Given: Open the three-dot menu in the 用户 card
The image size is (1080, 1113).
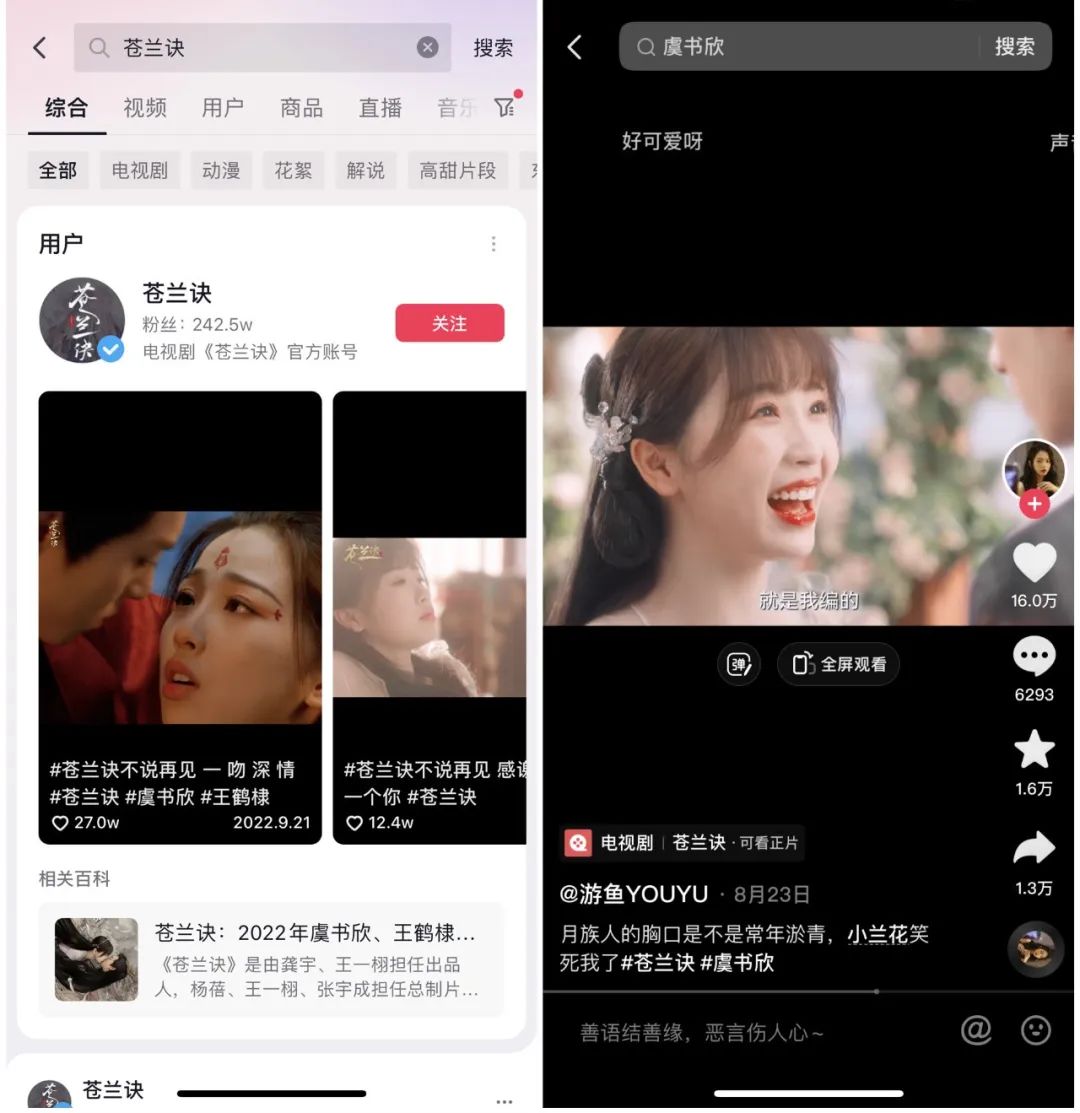Looking at the screenshot, I should pyautogui.click(x=494, y=243).
